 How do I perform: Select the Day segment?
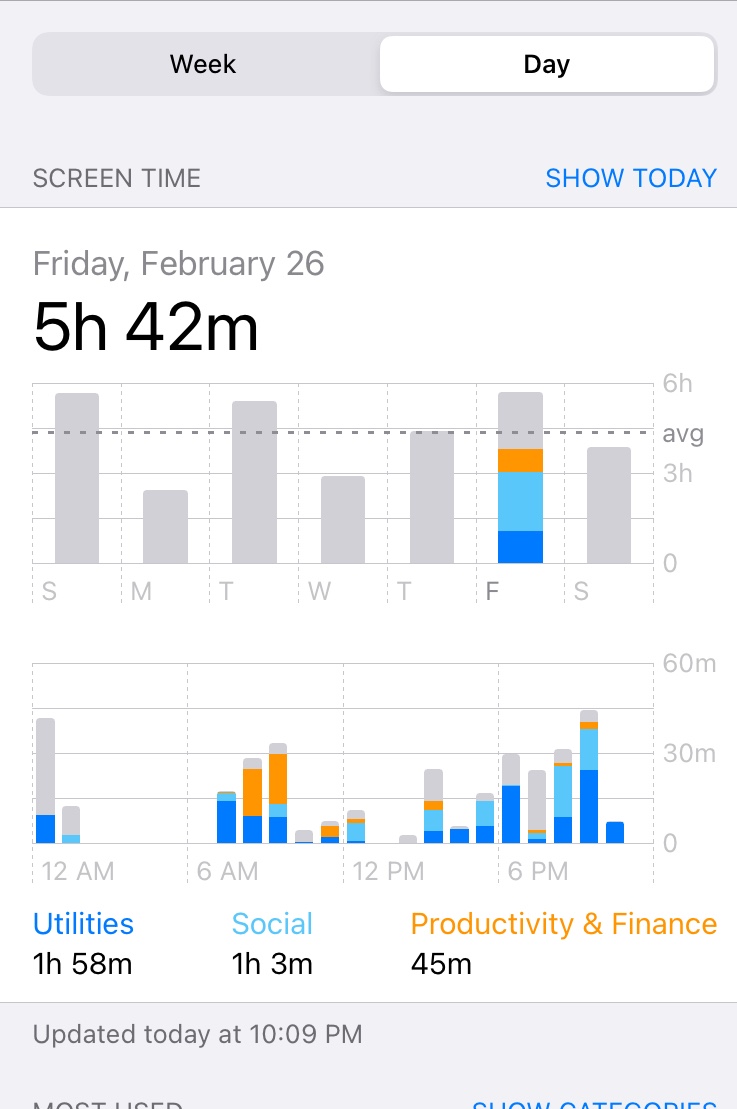[x=546, y=65]
